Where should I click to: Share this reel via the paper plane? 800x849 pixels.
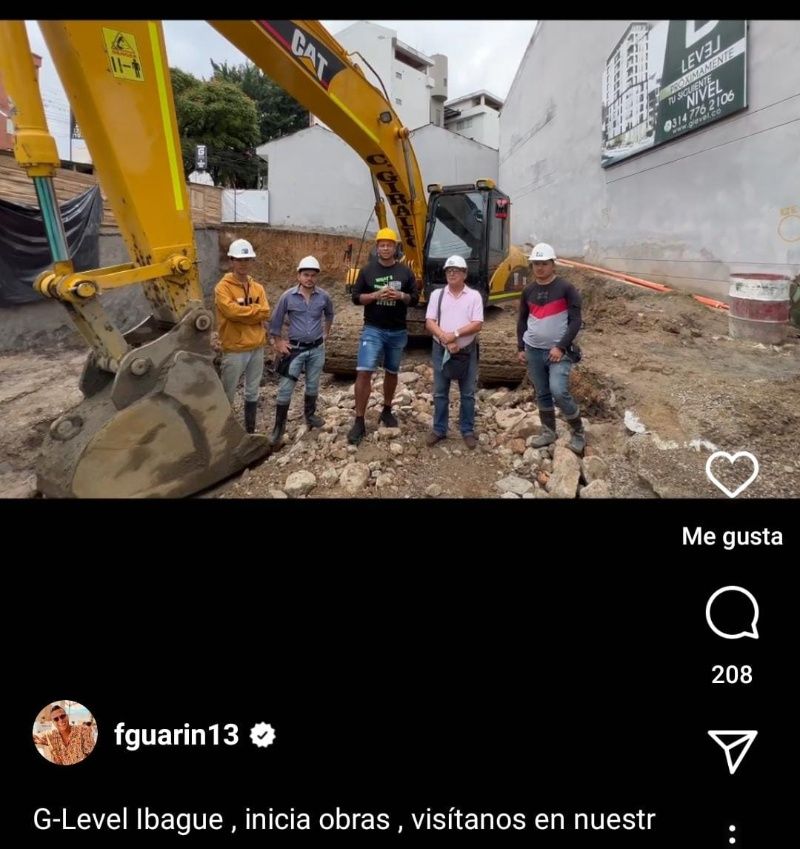coord(732,750)
